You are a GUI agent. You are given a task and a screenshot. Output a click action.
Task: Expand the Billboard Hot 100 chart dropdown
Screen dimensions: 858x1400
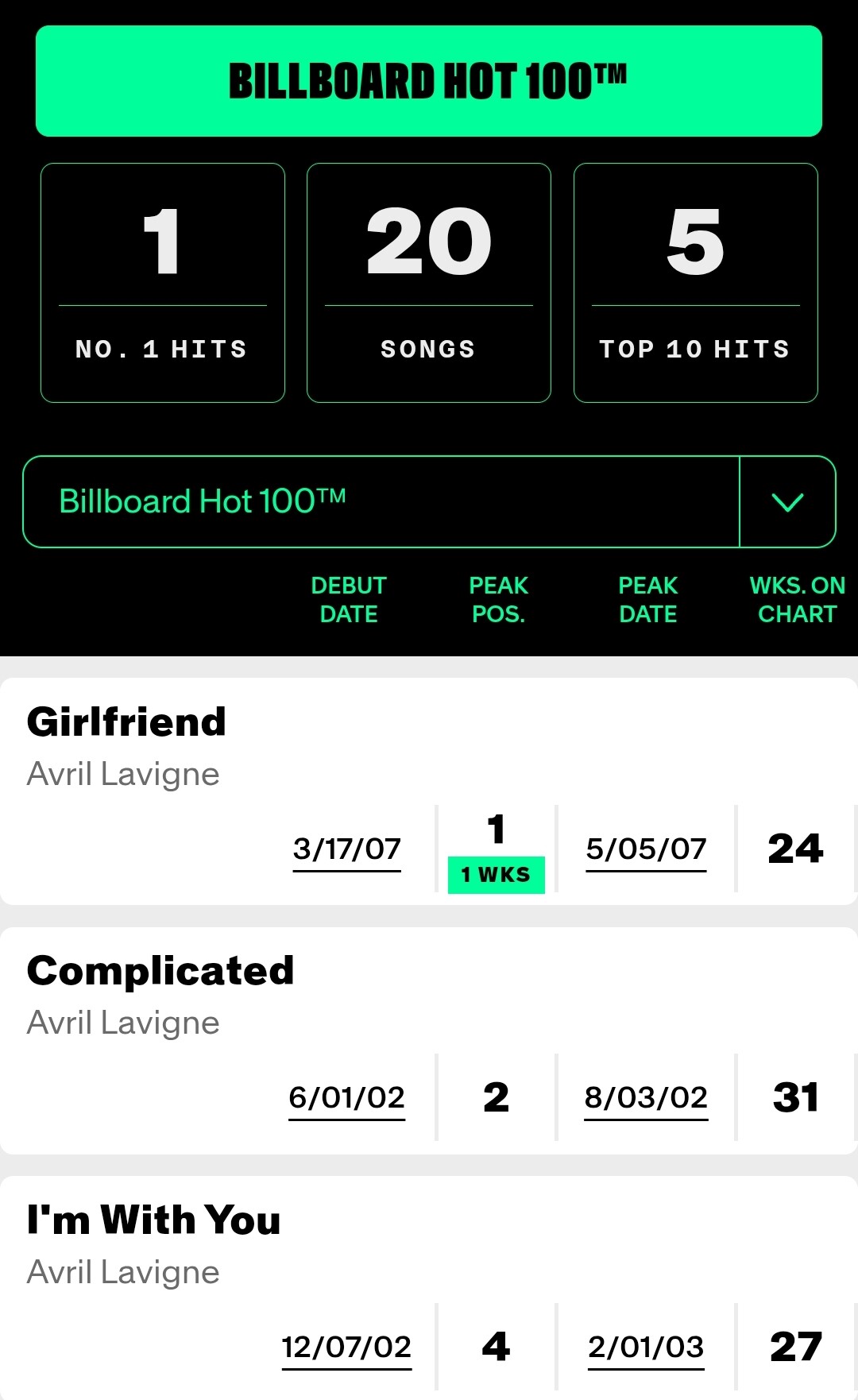pyautogui.click(x=786, y=502)
